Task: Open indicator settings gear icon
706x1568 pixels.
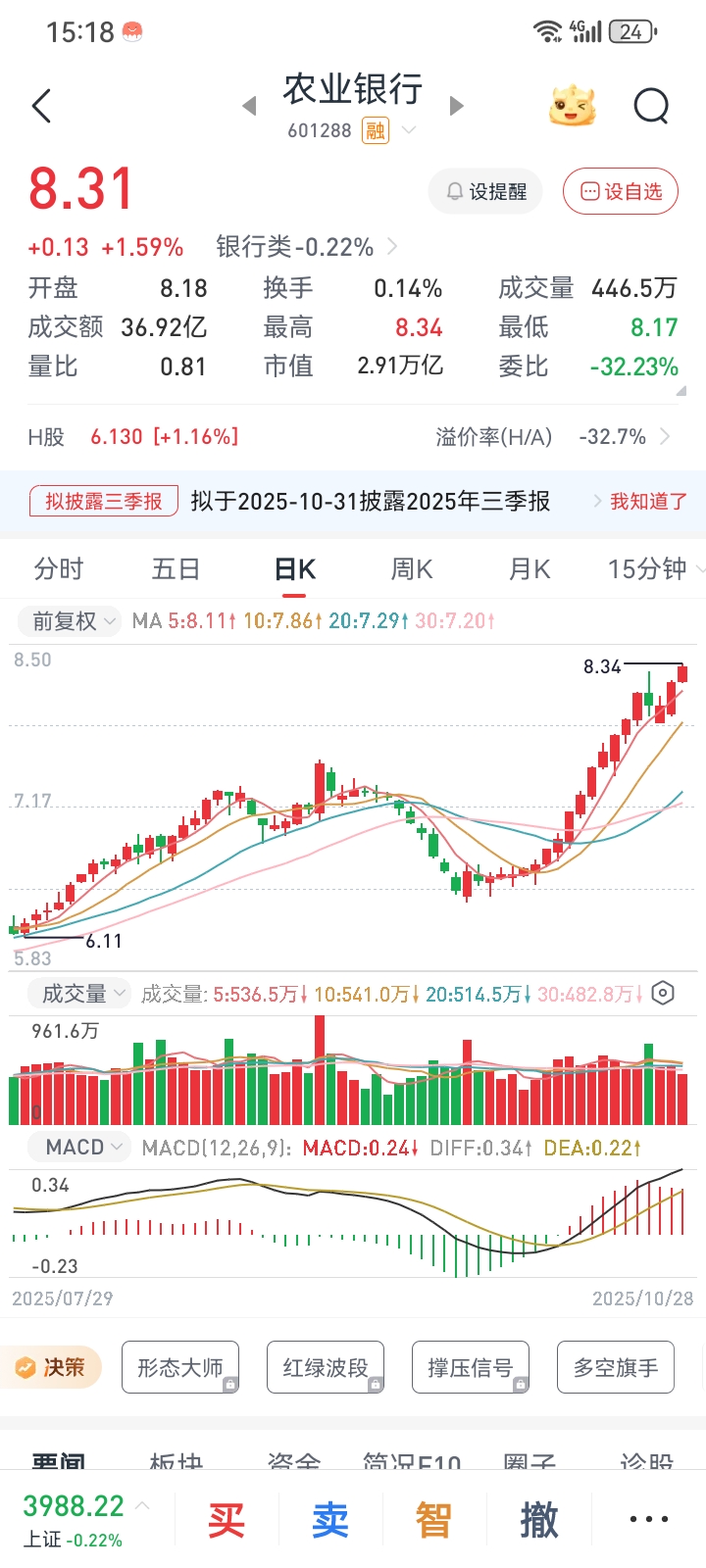Action: click(663, 994)
